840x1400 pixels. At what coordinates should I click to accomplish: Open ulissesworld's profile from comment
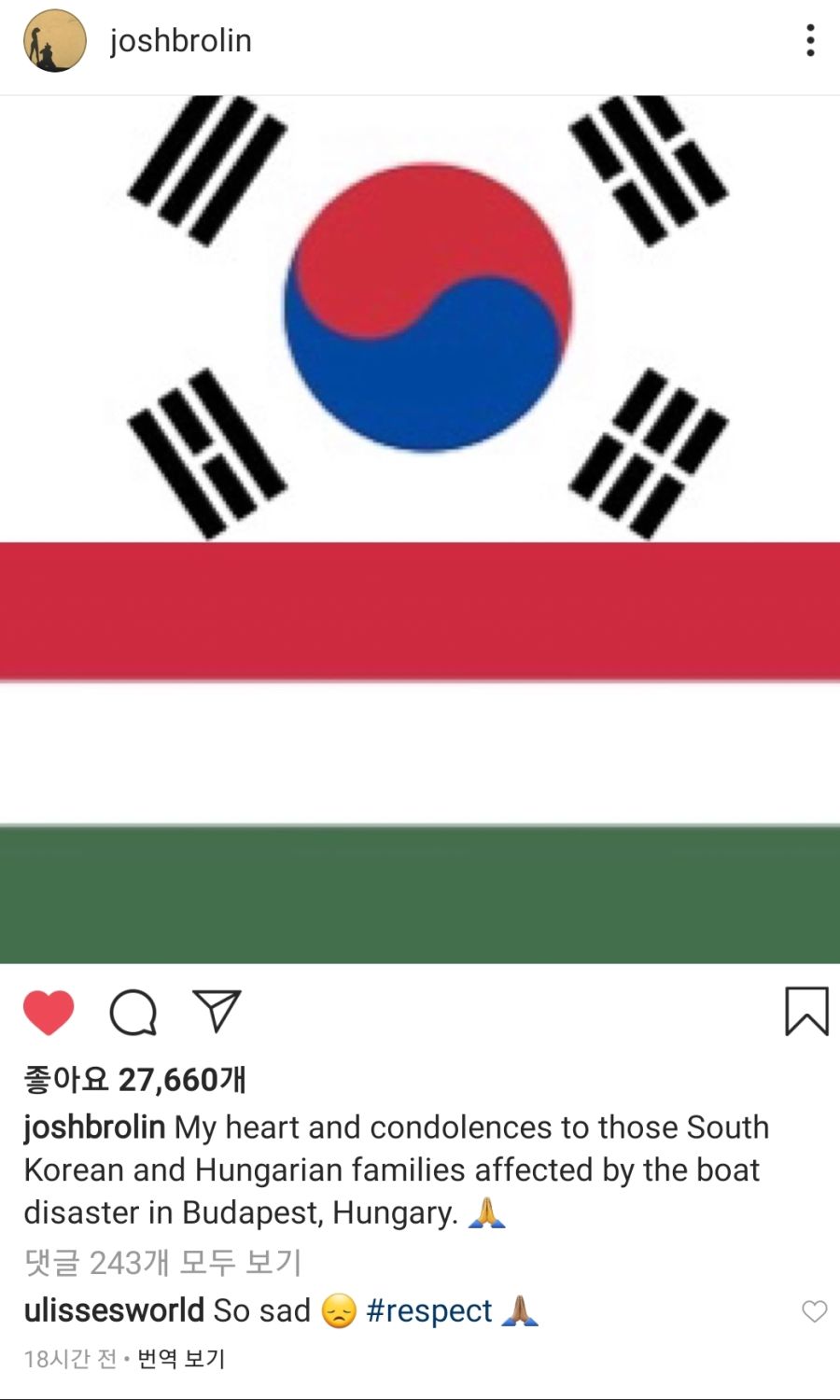(x=114, y=1310)
